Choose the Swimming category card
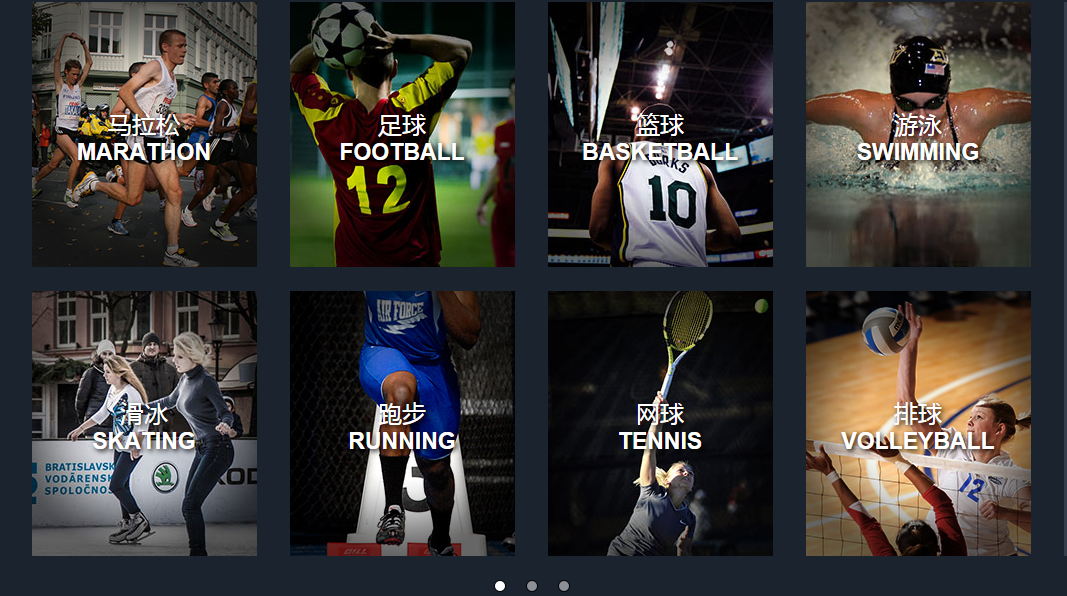Image resolution: width=1067 pixels, height=596 pixels. coord(918,134)
